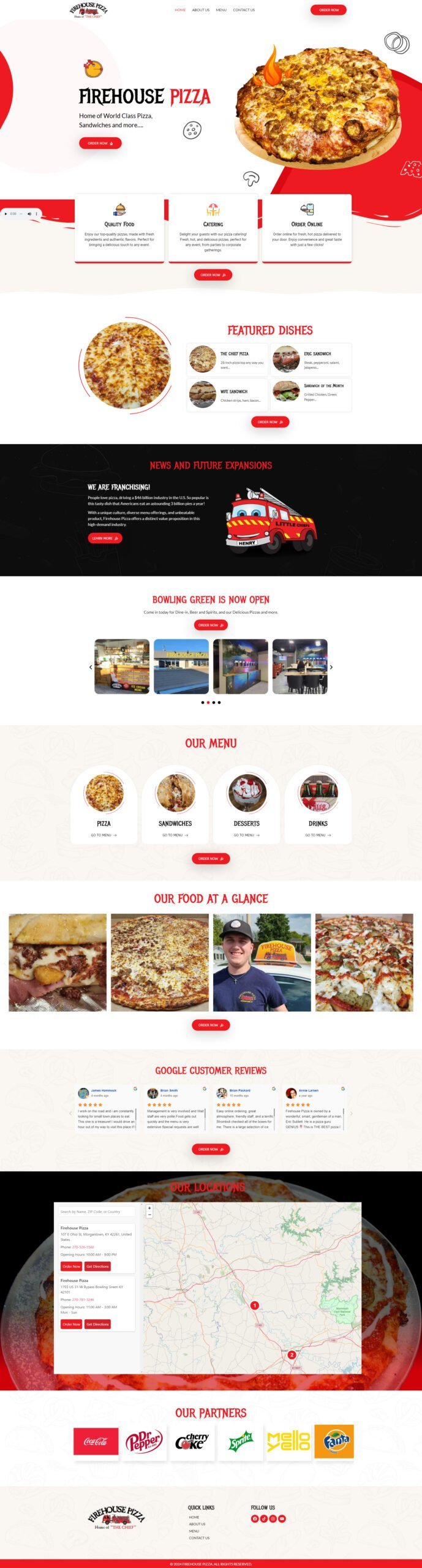Image resolution: width=422 pixels, height=1568 pixels.
Task: Go to menu for Pizza
Action: [x=104, y=835]
